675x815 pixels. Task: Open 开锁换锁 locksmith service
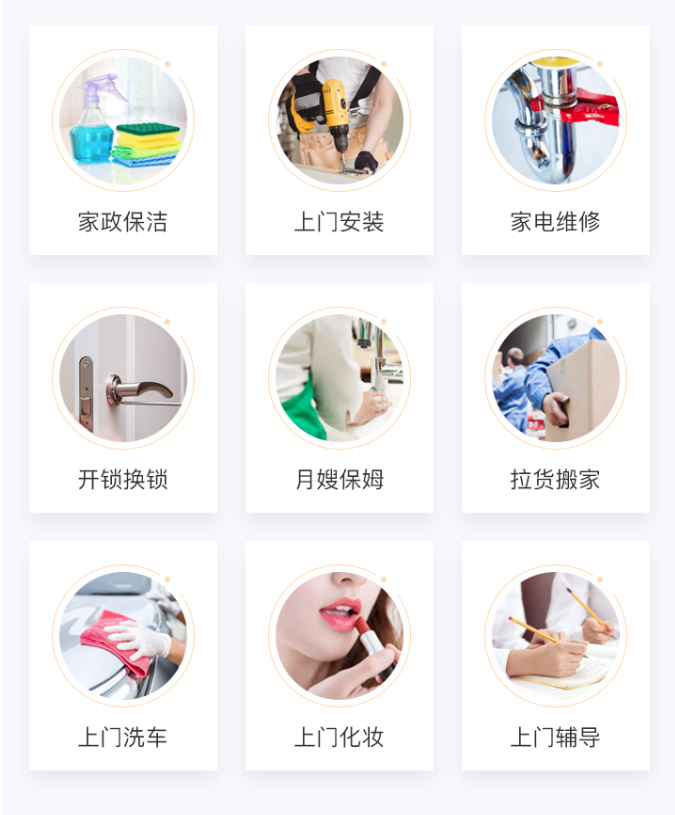coord(123,398)
